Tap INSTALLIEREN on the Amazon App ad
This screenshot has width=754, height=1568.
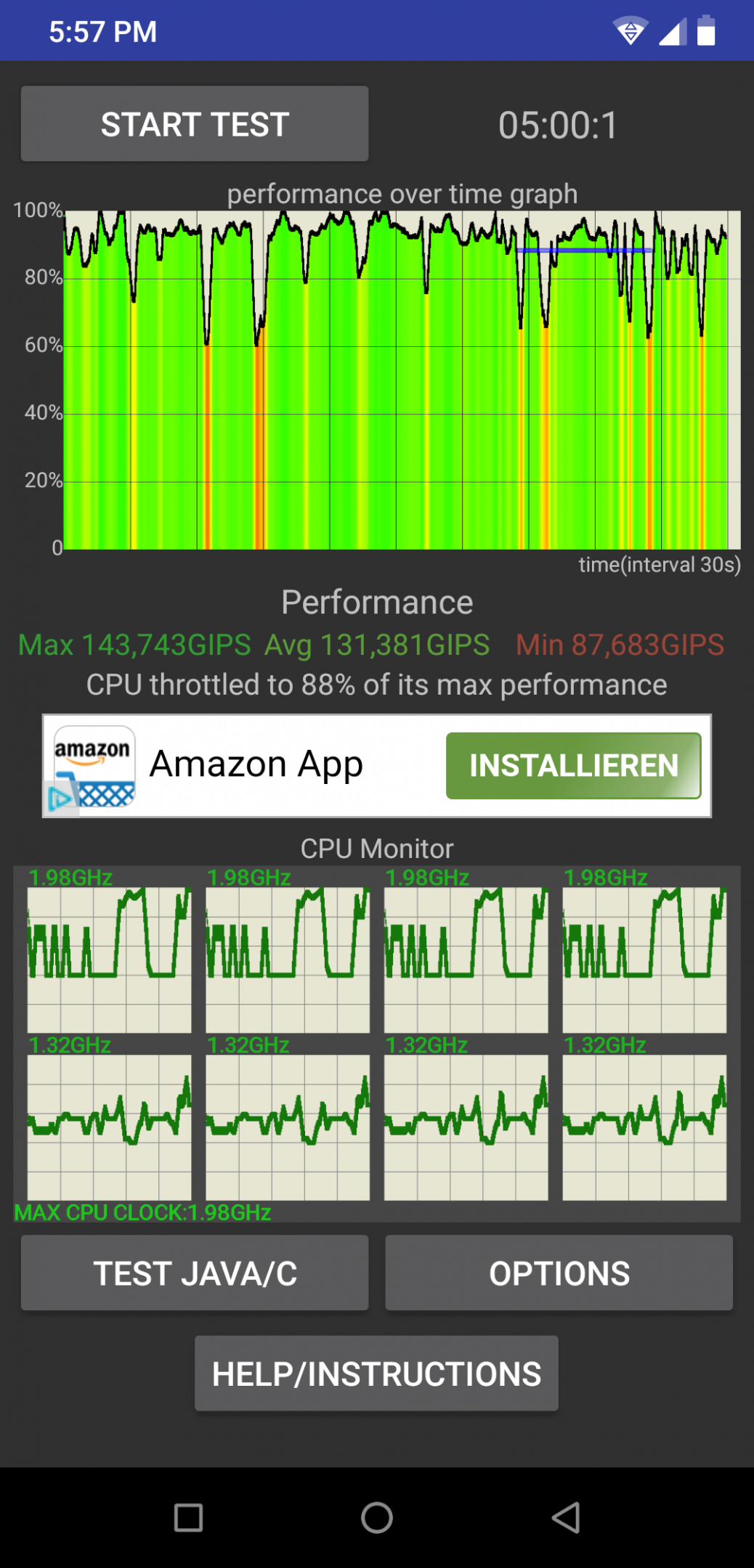coord(573,766)
